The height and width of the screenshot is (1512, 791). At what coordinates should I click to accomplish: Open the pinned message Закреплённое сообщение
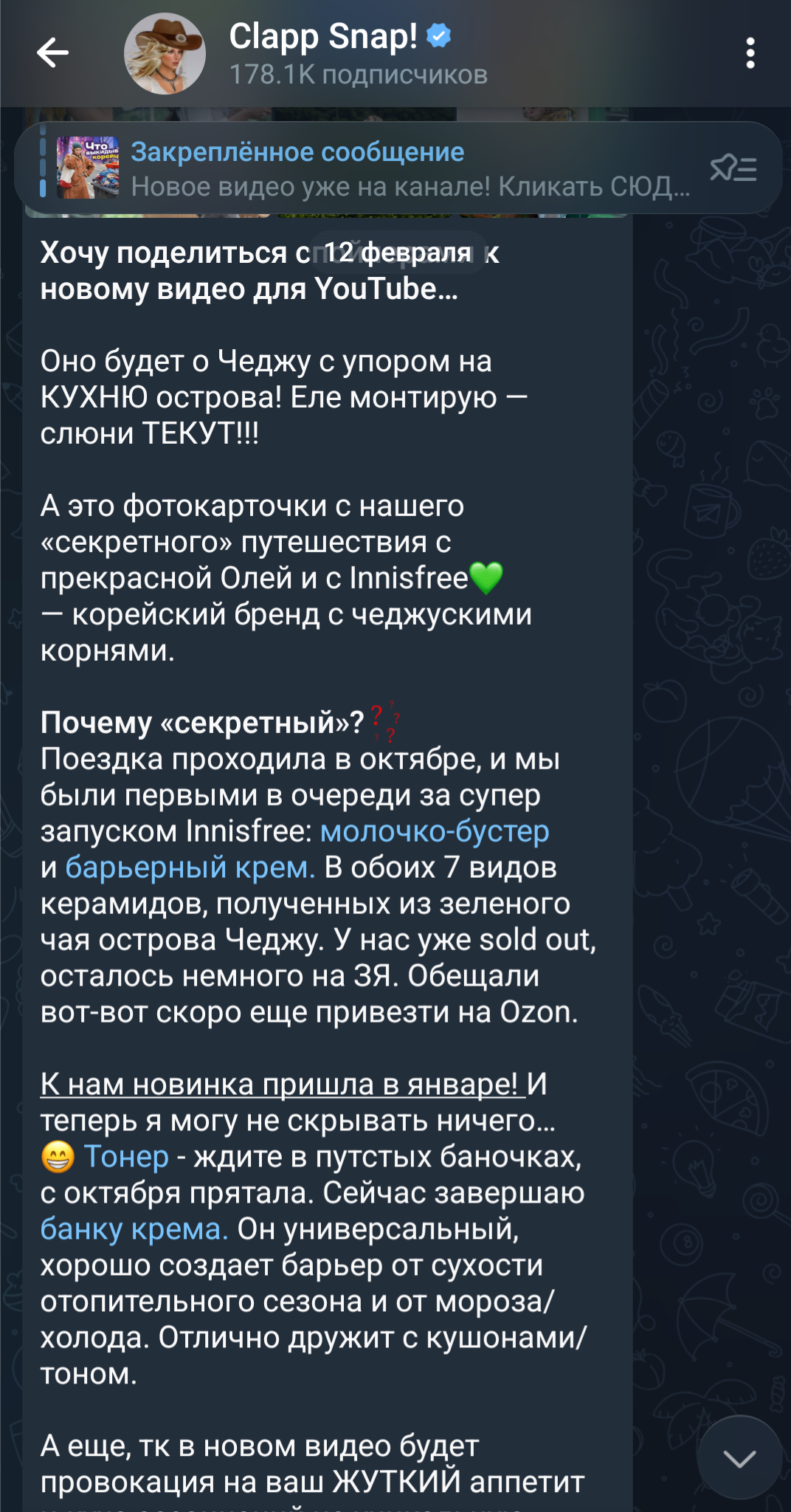pos(369,168)
